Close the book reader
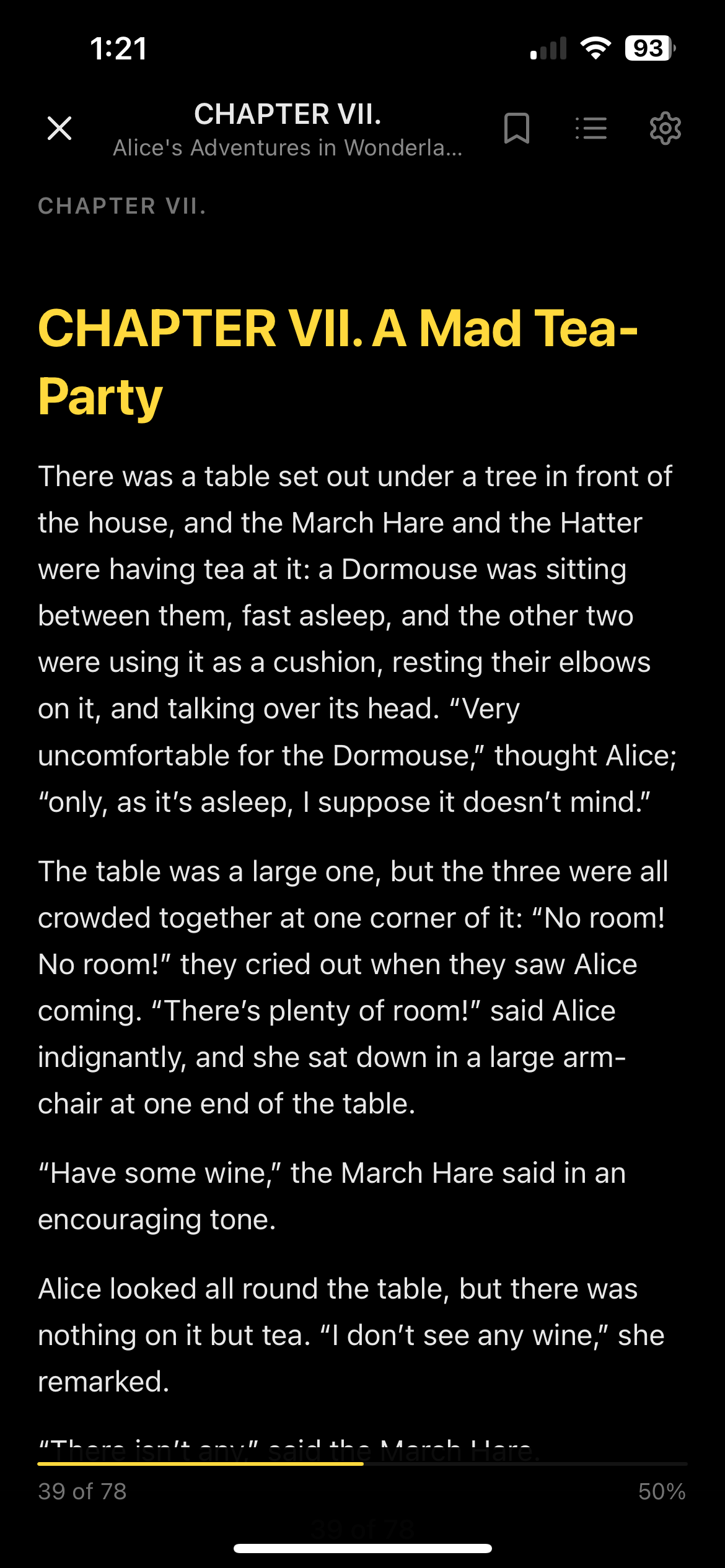725x1568 pixels. pyautogui.click(x=59, y=129)
